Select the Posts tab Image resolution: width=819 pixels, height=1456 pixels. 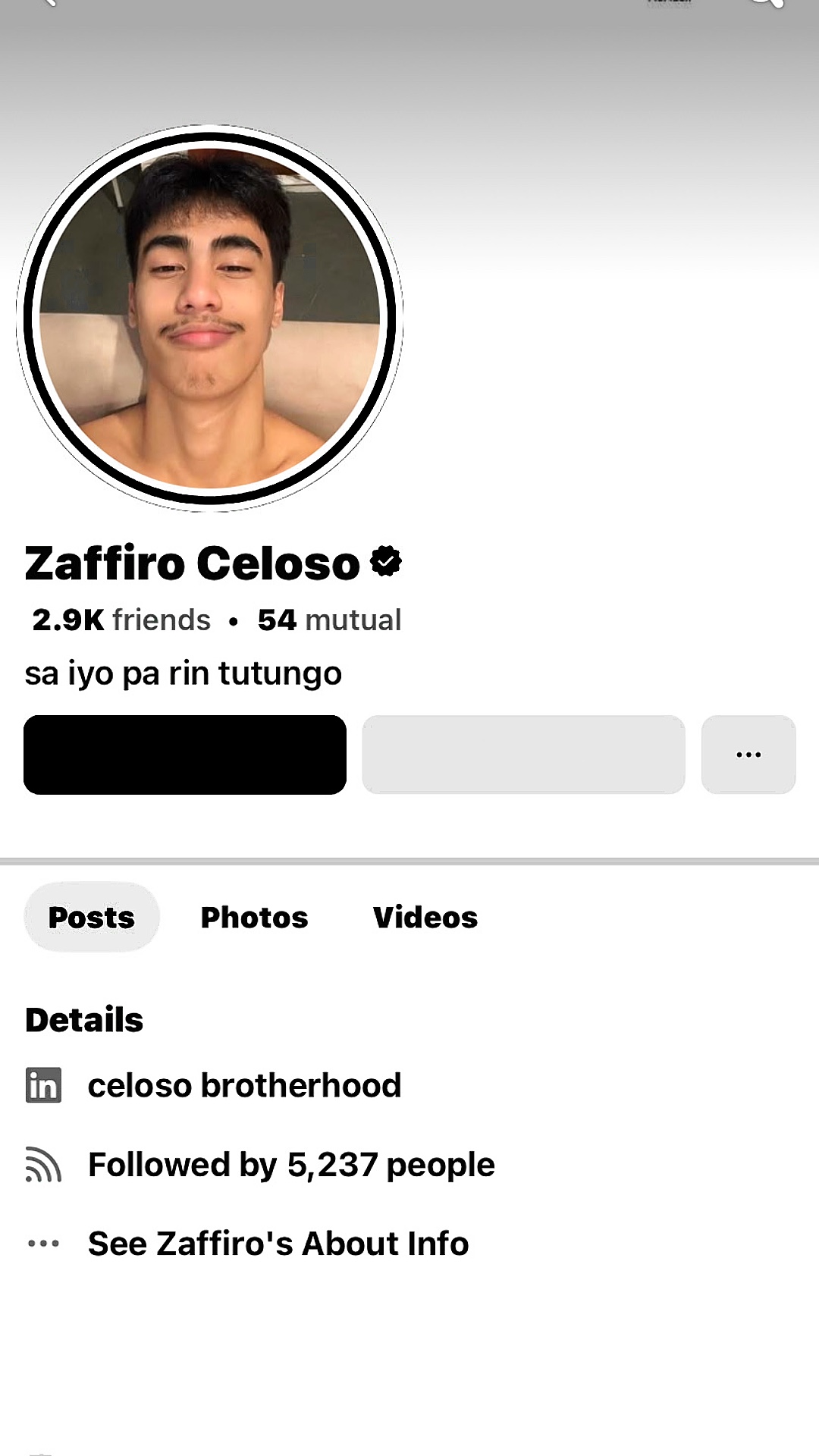(92, 918)
